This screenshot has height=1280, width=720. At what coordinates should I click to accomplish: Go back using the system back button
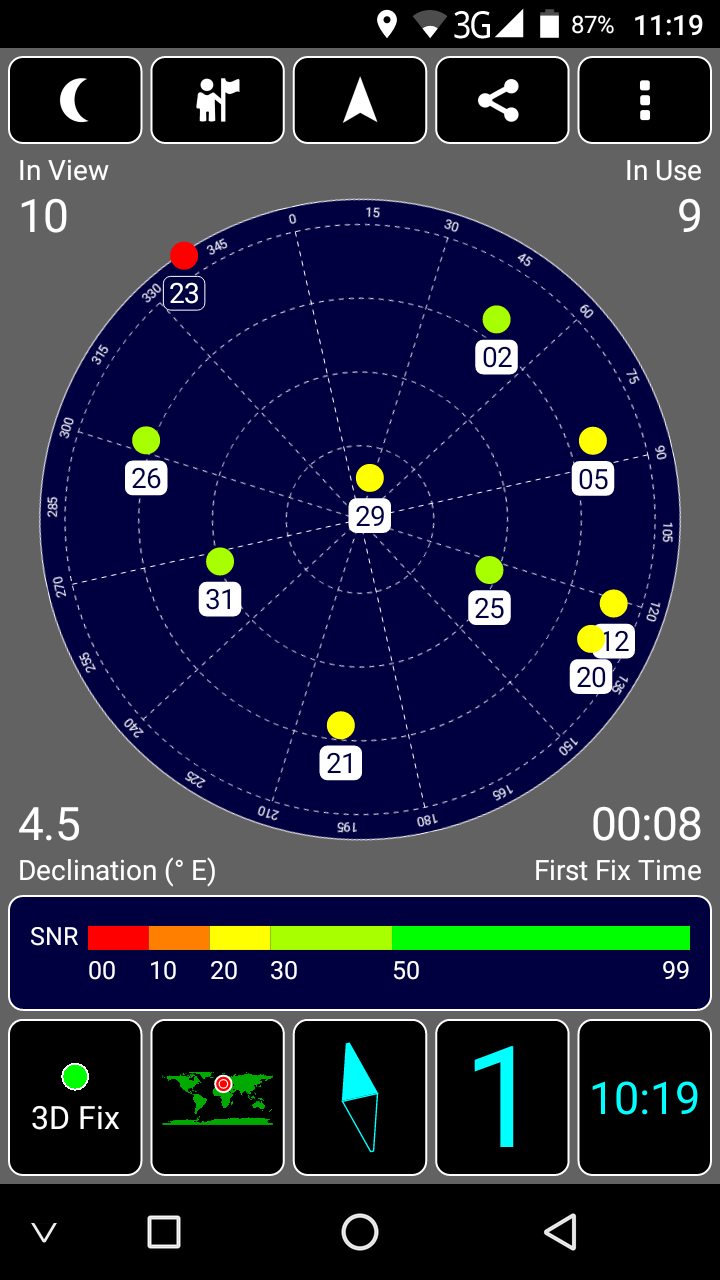point(561,1232)
